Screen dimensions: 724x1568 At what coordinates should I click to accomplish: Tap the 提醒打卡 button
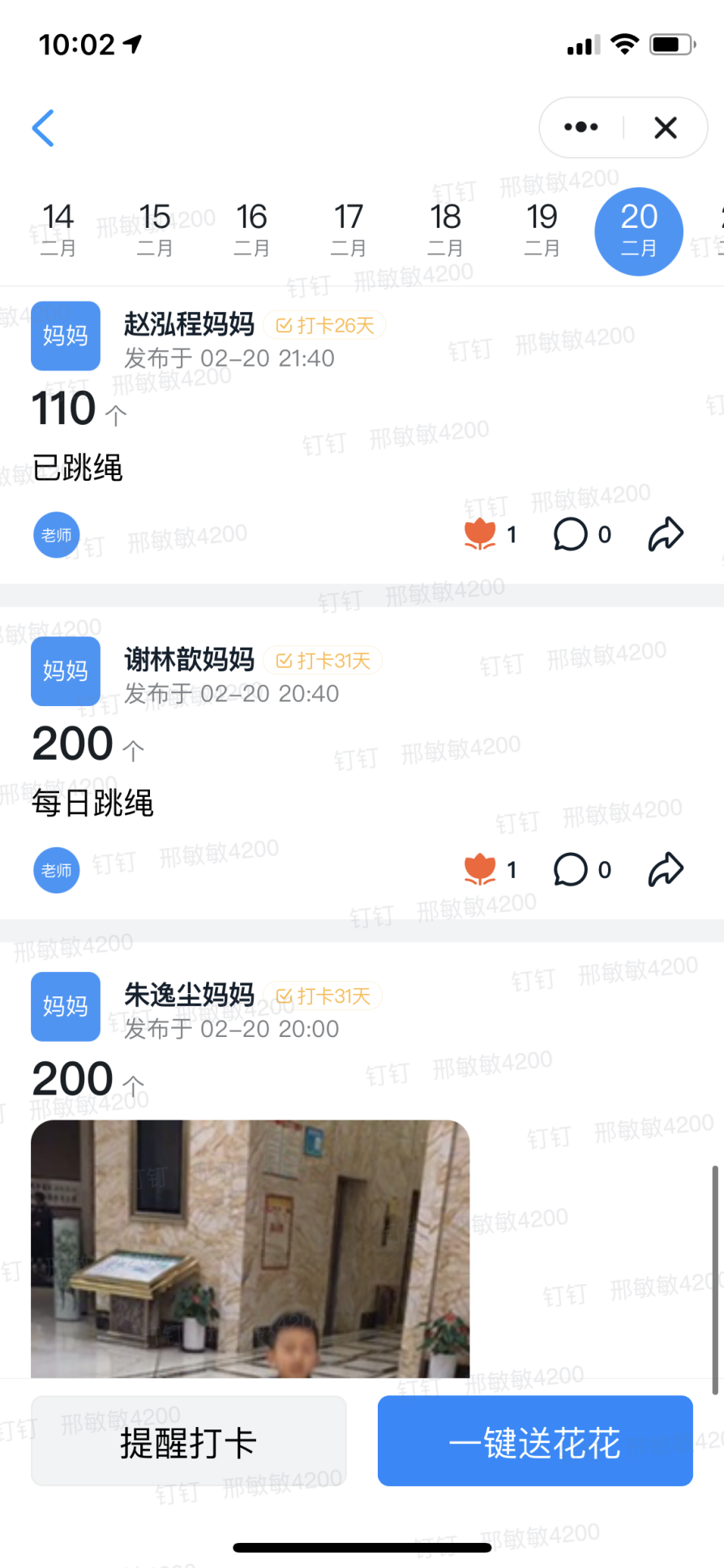click(189, 1441)
